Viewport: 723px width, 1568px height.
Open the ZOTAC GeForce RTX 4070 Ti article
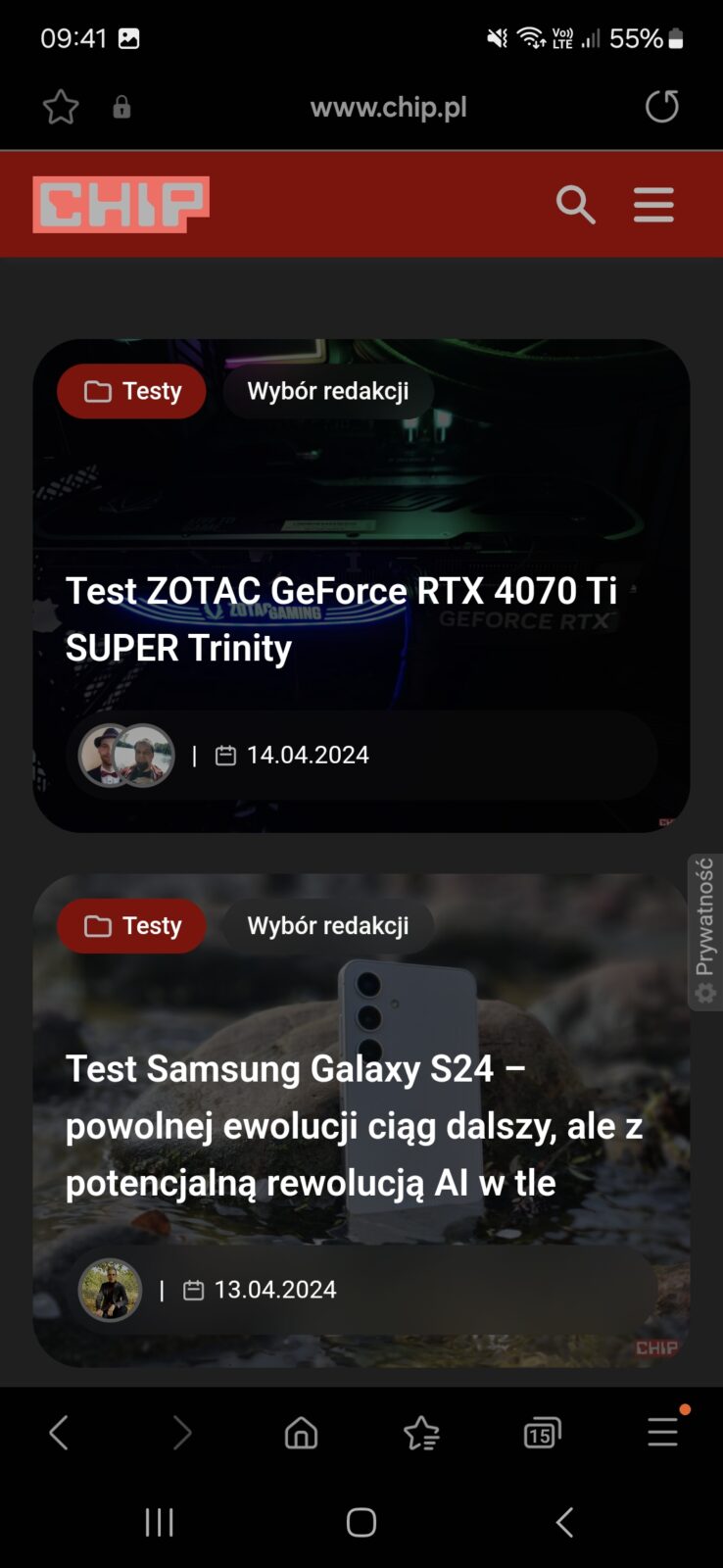[341, 618]
